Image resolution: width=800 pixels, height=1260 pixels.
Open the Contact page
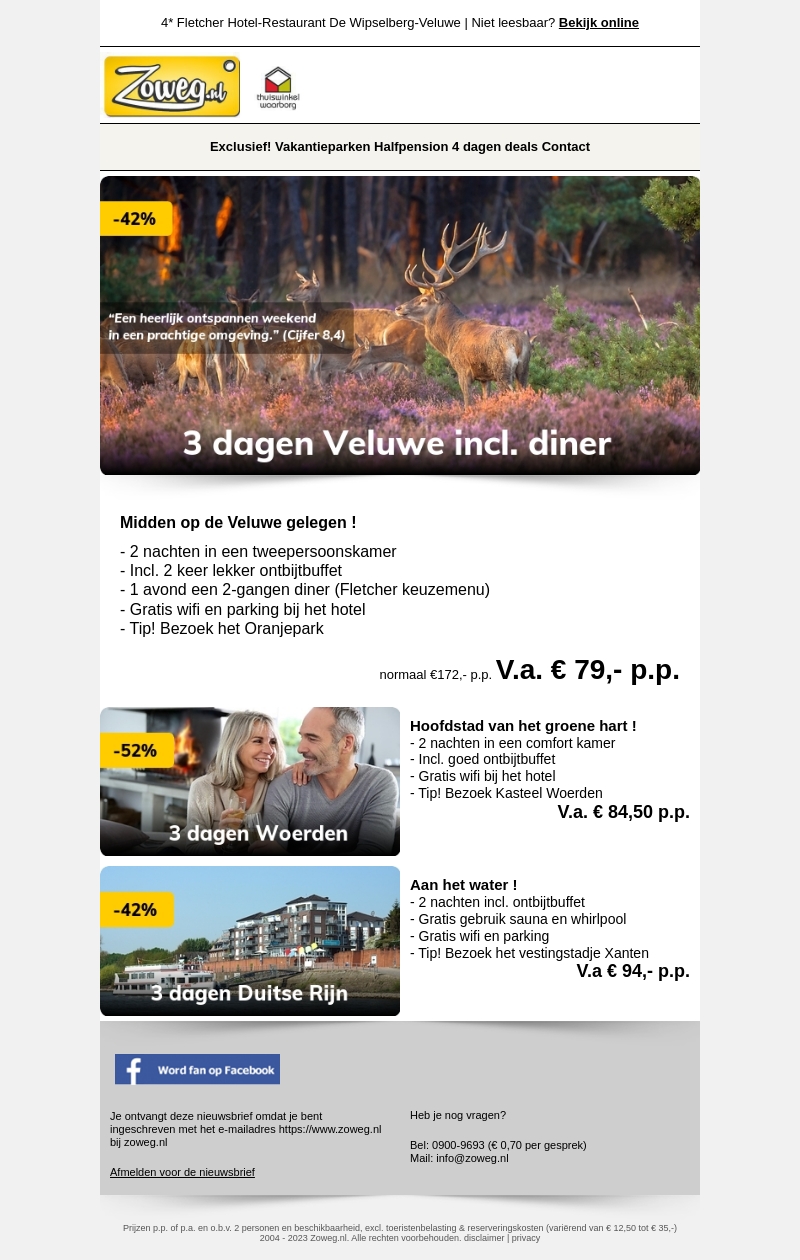click(566, 147)
